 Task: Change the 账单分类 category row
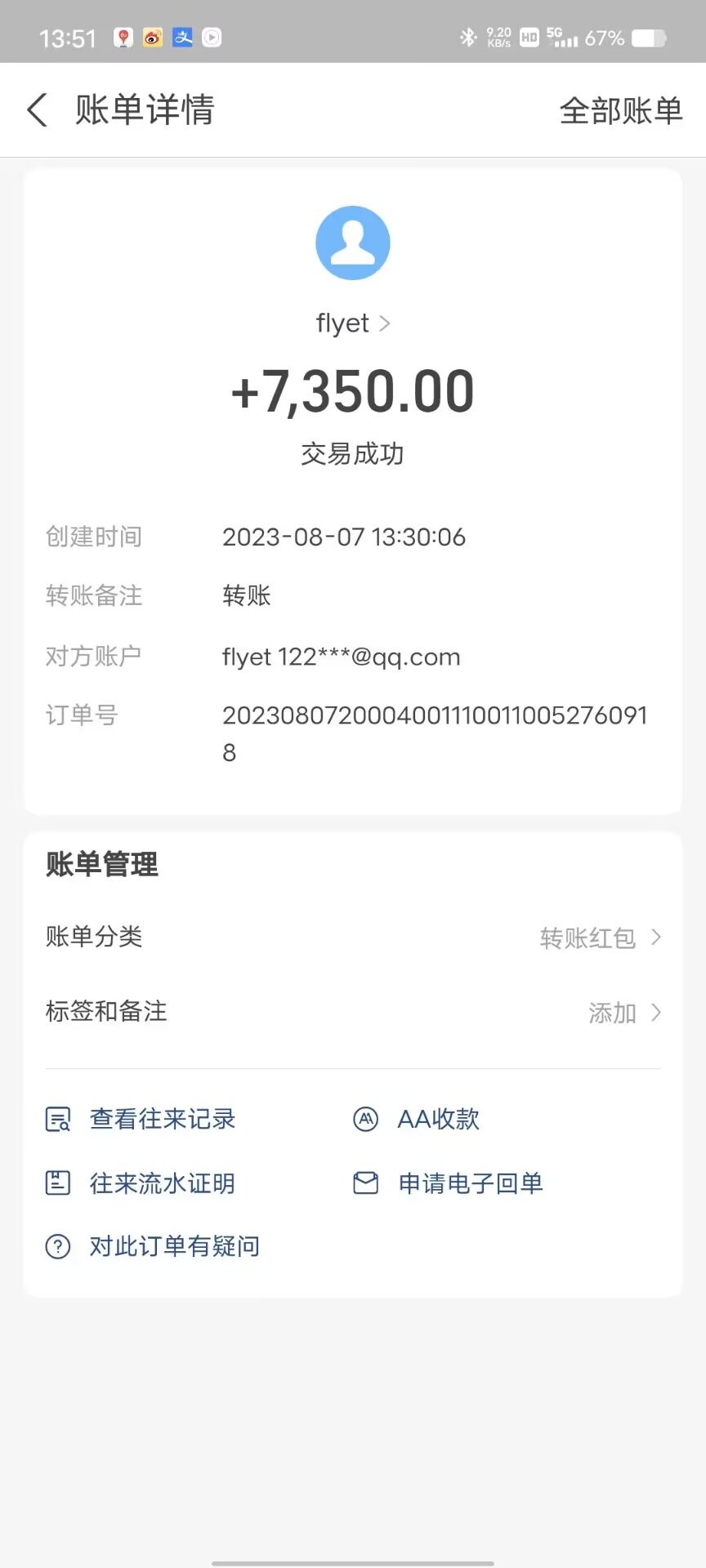(353, 938)
